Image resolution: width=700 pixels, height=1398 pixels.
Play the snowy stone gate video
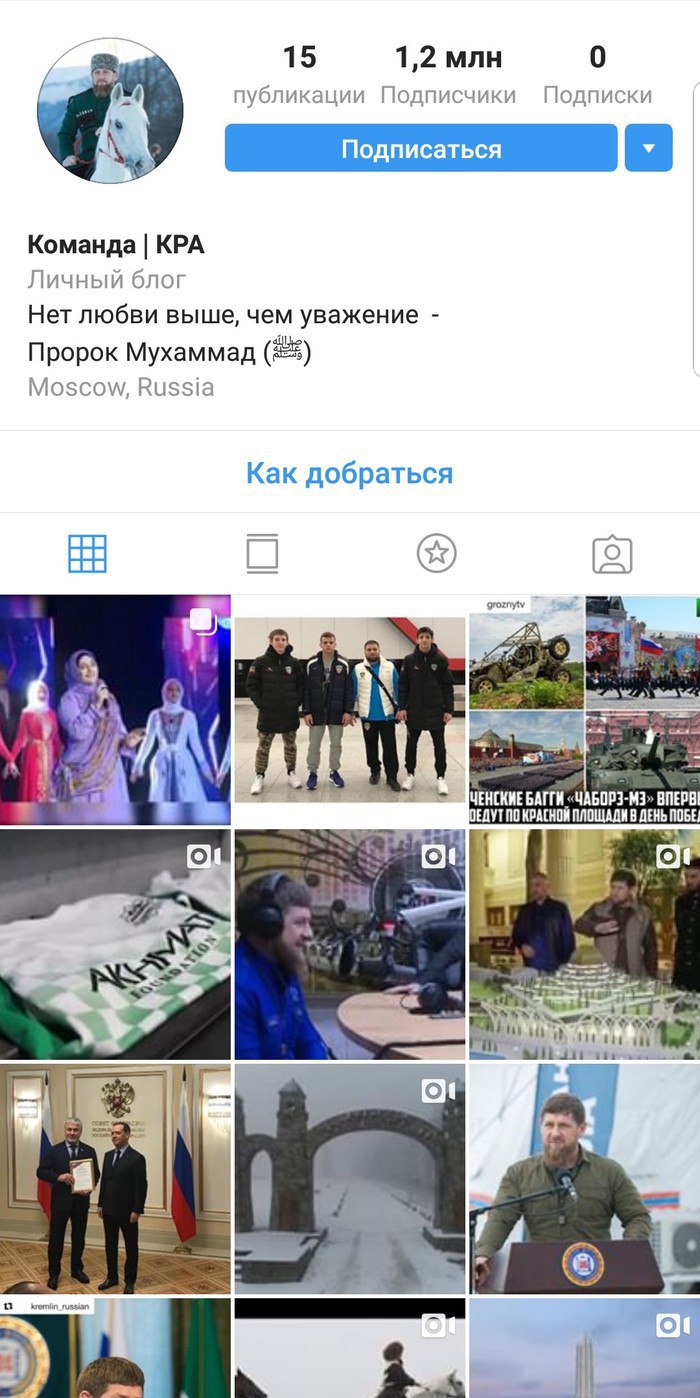[x=350, y=1178]
